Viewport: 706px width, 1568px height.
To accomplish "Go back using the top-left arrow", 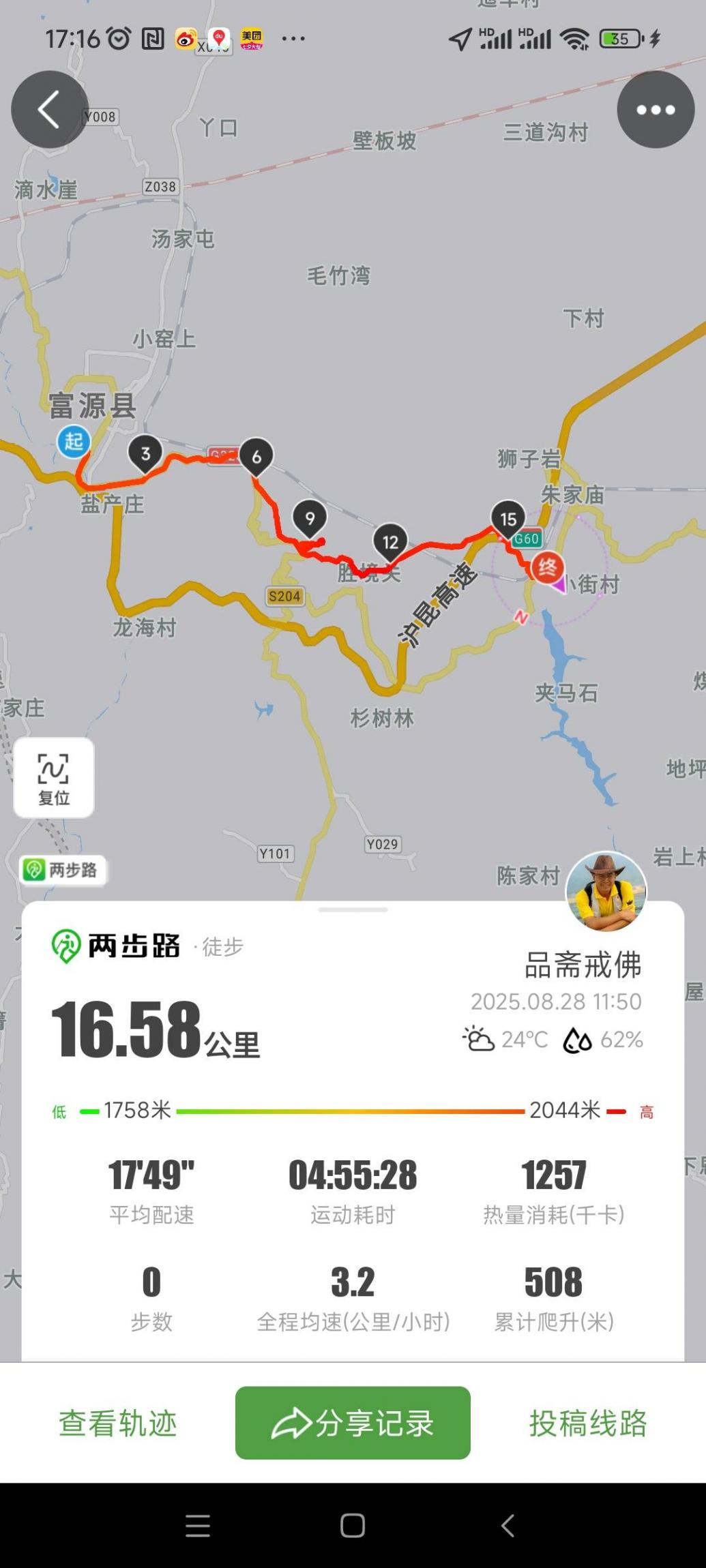I will pyautogui.click(x=49, y=110).
